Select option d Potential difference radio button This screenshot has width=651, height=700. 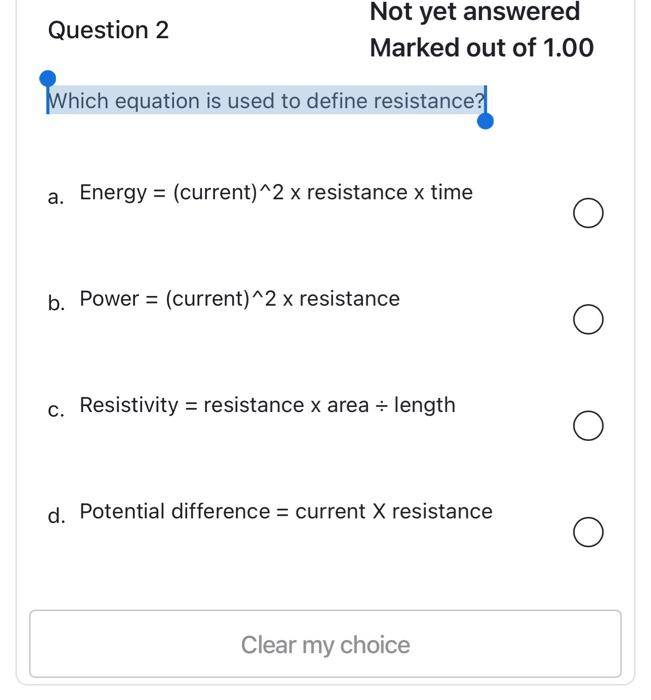click(x=588, y=533)
